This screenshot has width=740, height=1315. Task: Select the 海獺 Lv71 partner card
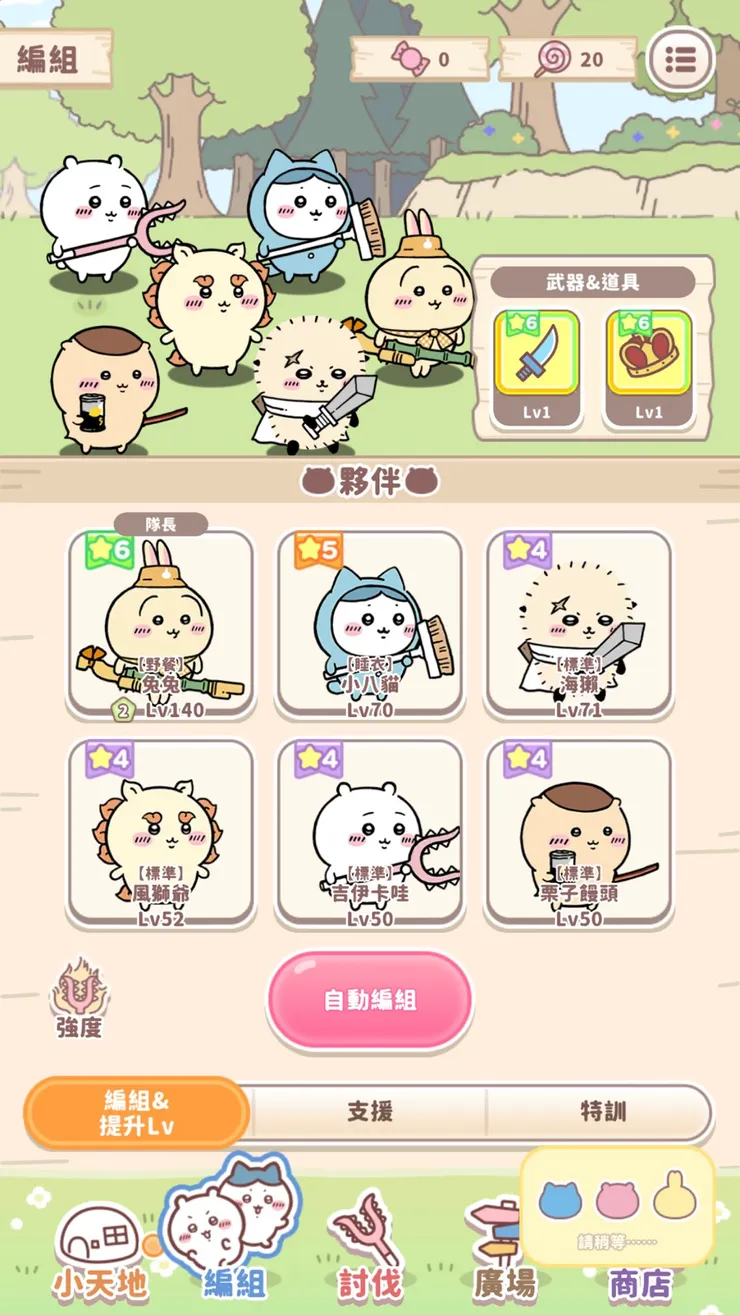coord(578,623)
